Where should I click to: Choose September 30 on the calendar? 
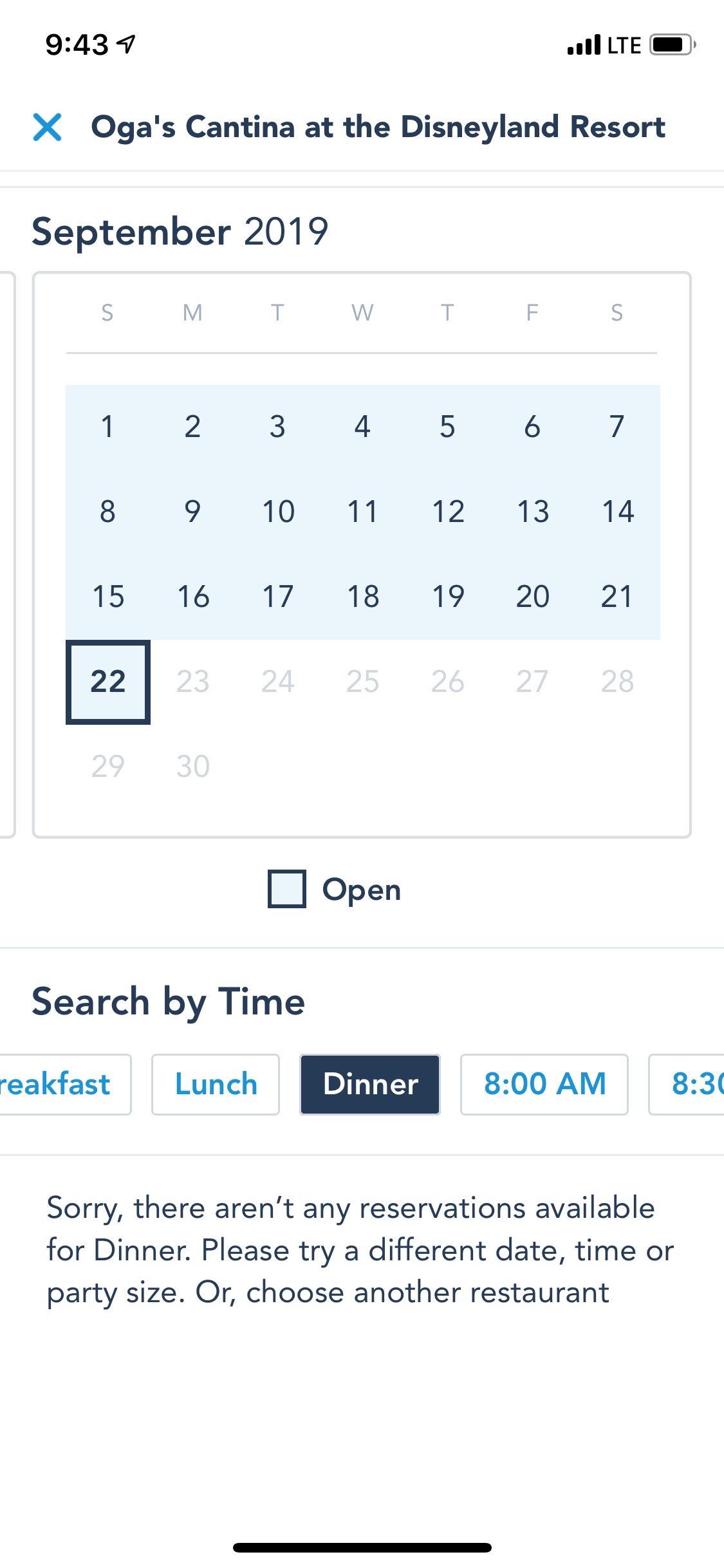[x=193, y=767]
